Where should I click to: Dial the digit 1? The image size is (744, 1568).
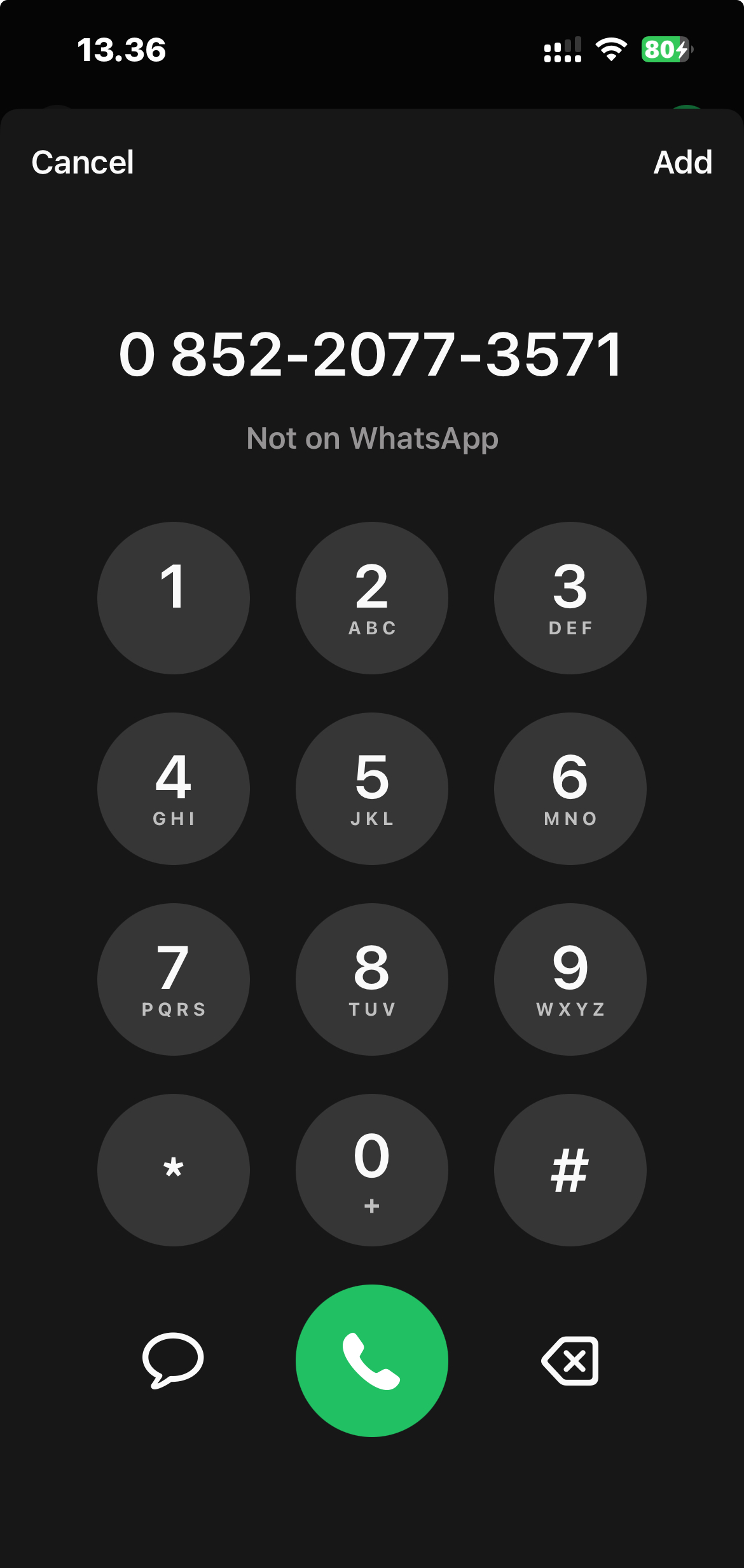point(174,598)
